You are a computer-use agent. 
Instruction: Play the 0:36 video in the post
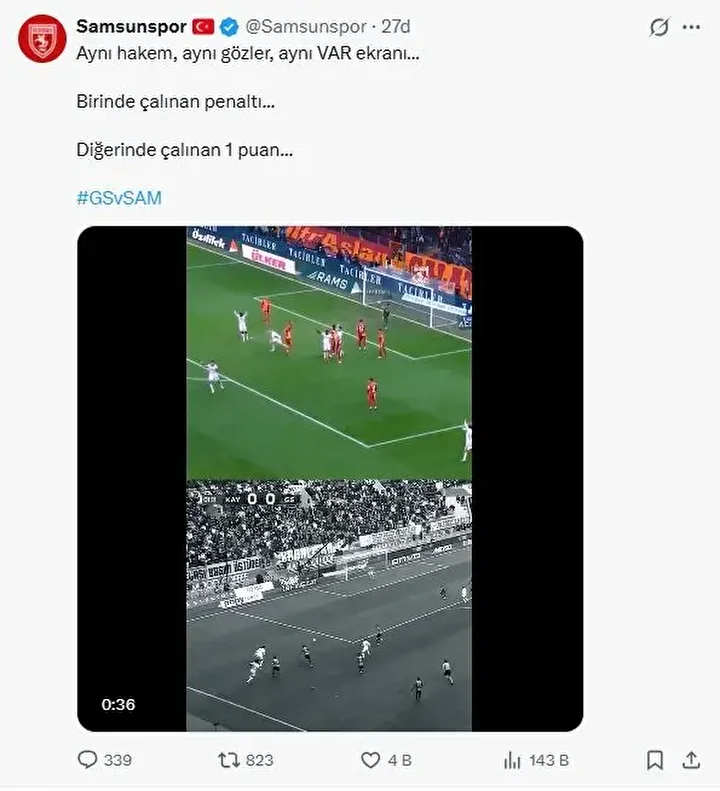(329, 478)
